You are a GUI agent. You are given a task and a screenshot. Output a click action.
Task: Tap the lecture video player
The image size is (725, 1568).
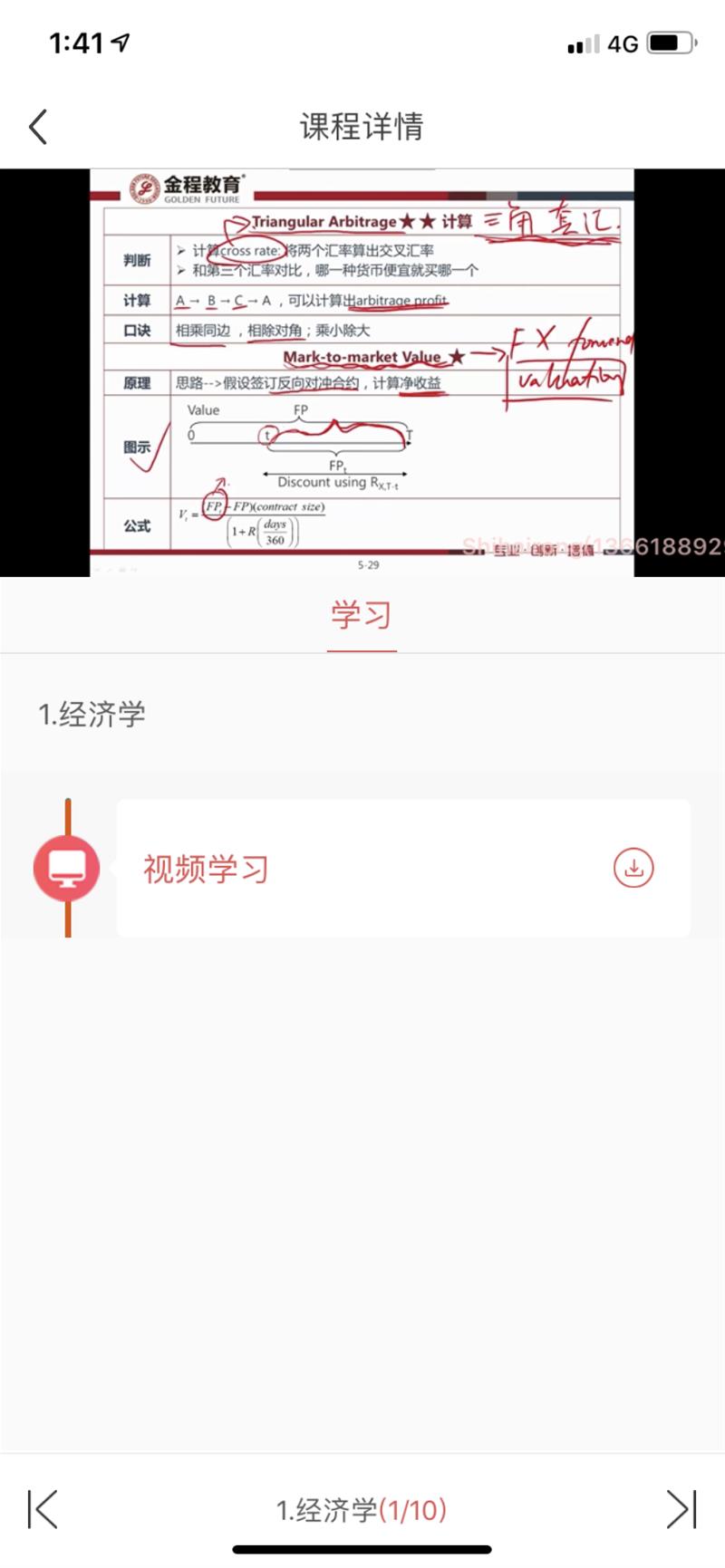pos(362,371)
